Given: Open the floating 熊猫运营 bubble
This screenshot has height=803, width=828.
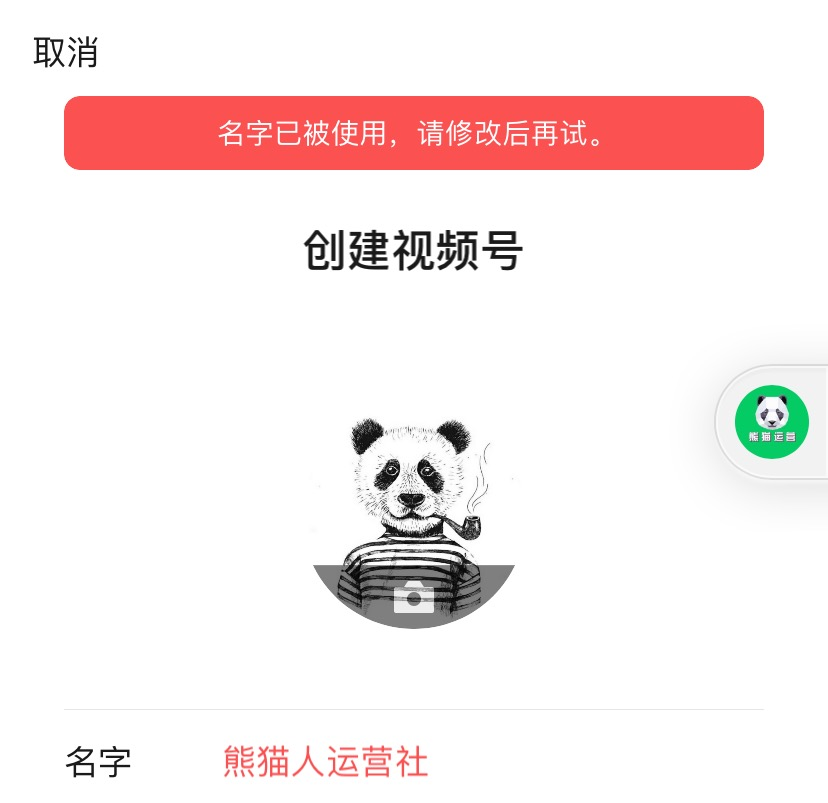Looking at the screenshot, I should (x=771, y=422).
